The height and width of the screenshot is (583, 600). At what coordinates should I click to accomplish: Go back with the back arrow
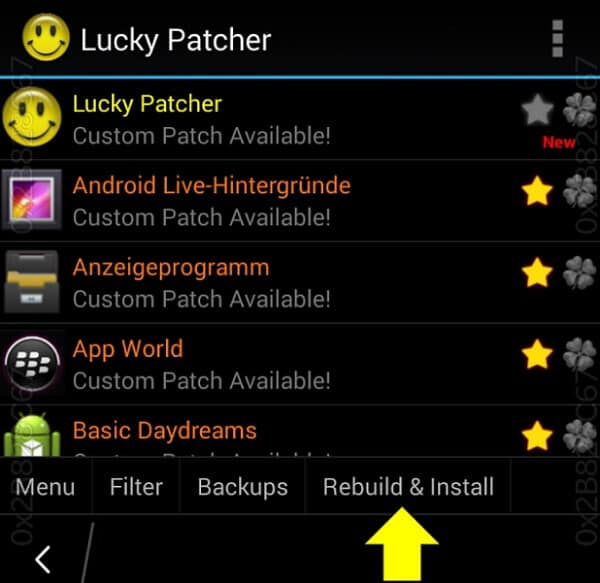(42, 558)
